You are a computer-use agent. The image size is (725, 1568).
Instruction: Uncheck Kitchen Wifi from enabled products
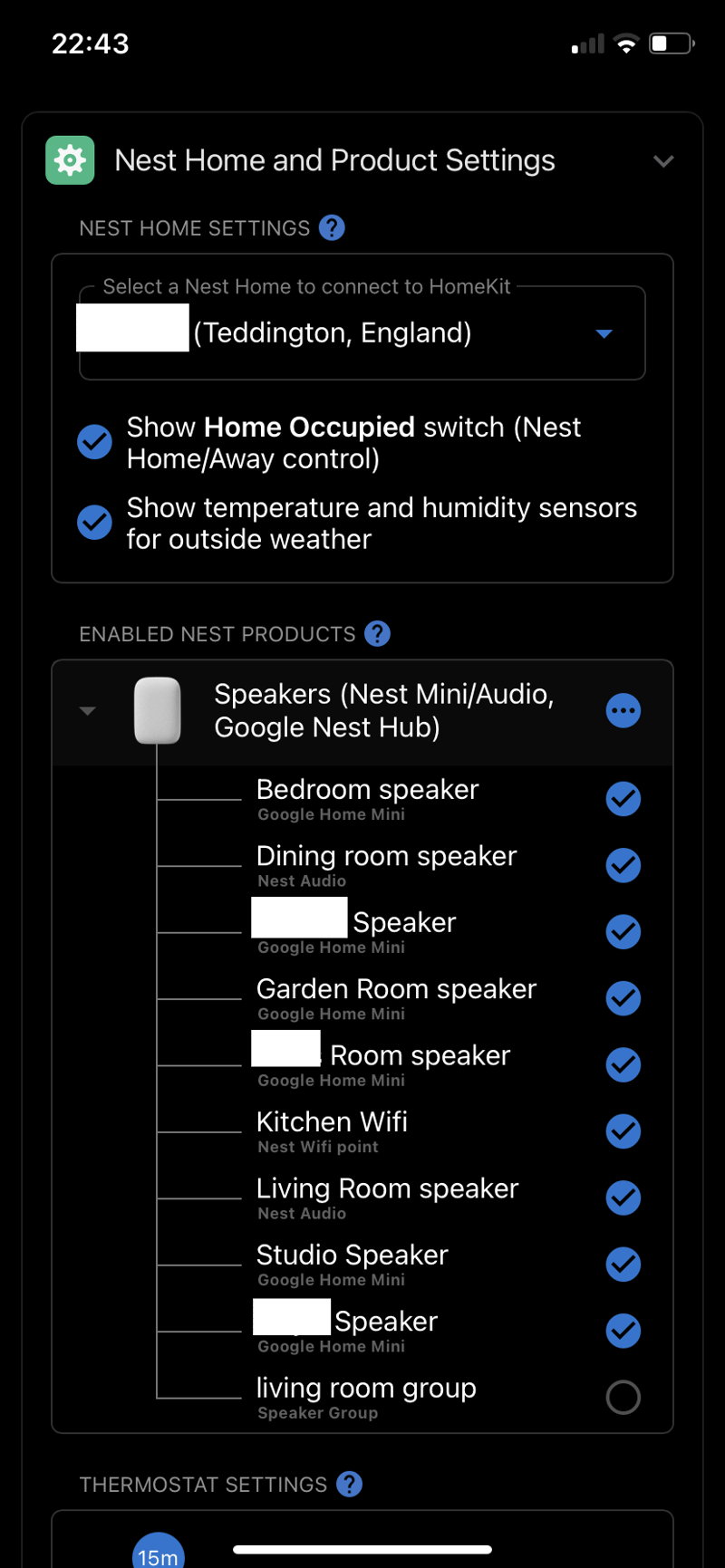tap(623, 1130)
